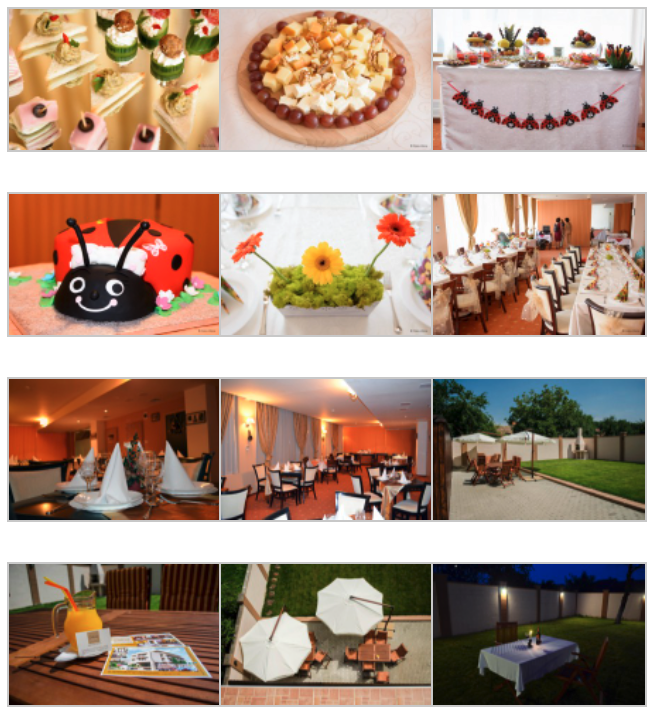Enlarge the ladybug cake photo
The width and height of the screenshot is (654, 714).
coord(114,265)
